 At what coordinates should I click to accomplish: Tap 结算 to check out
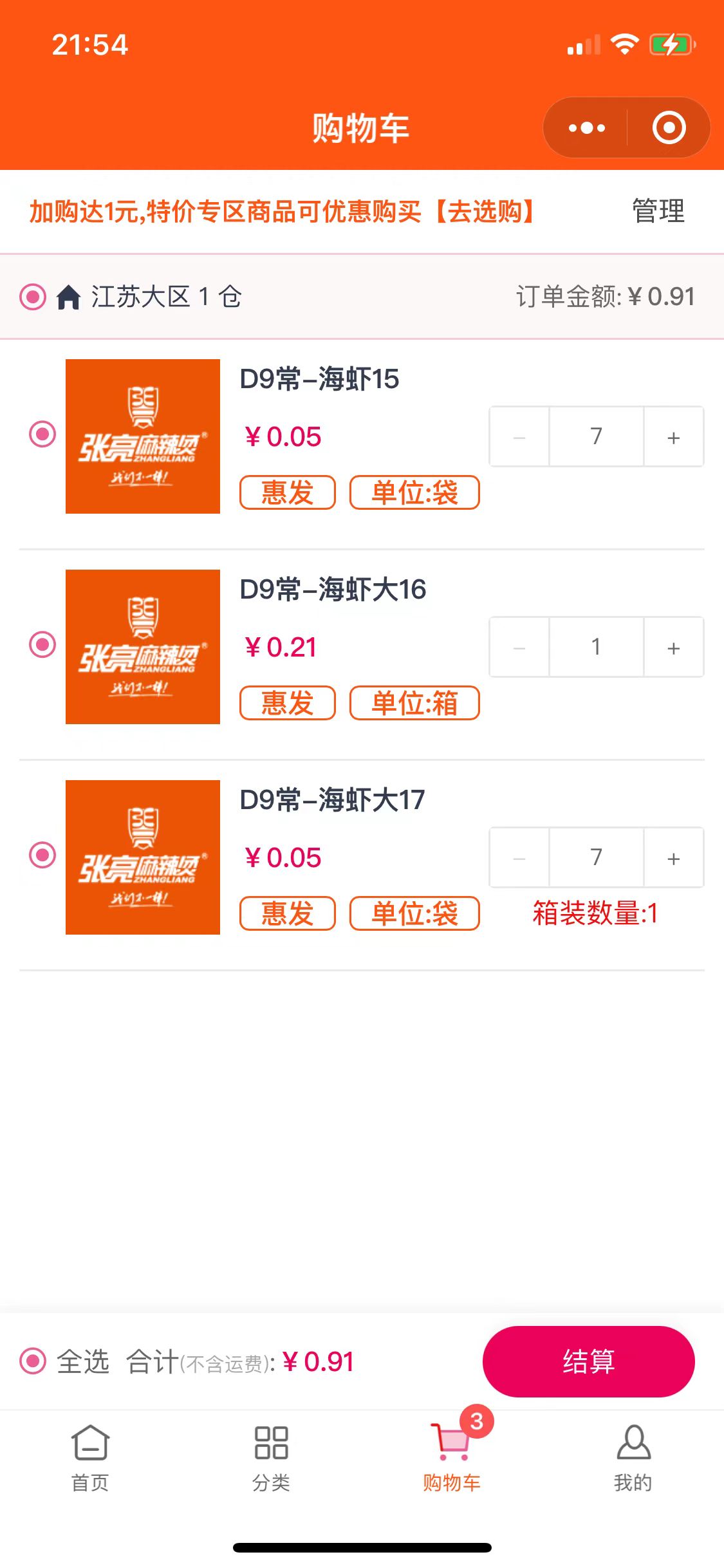pyautogui.click(x=588, y=1361)
